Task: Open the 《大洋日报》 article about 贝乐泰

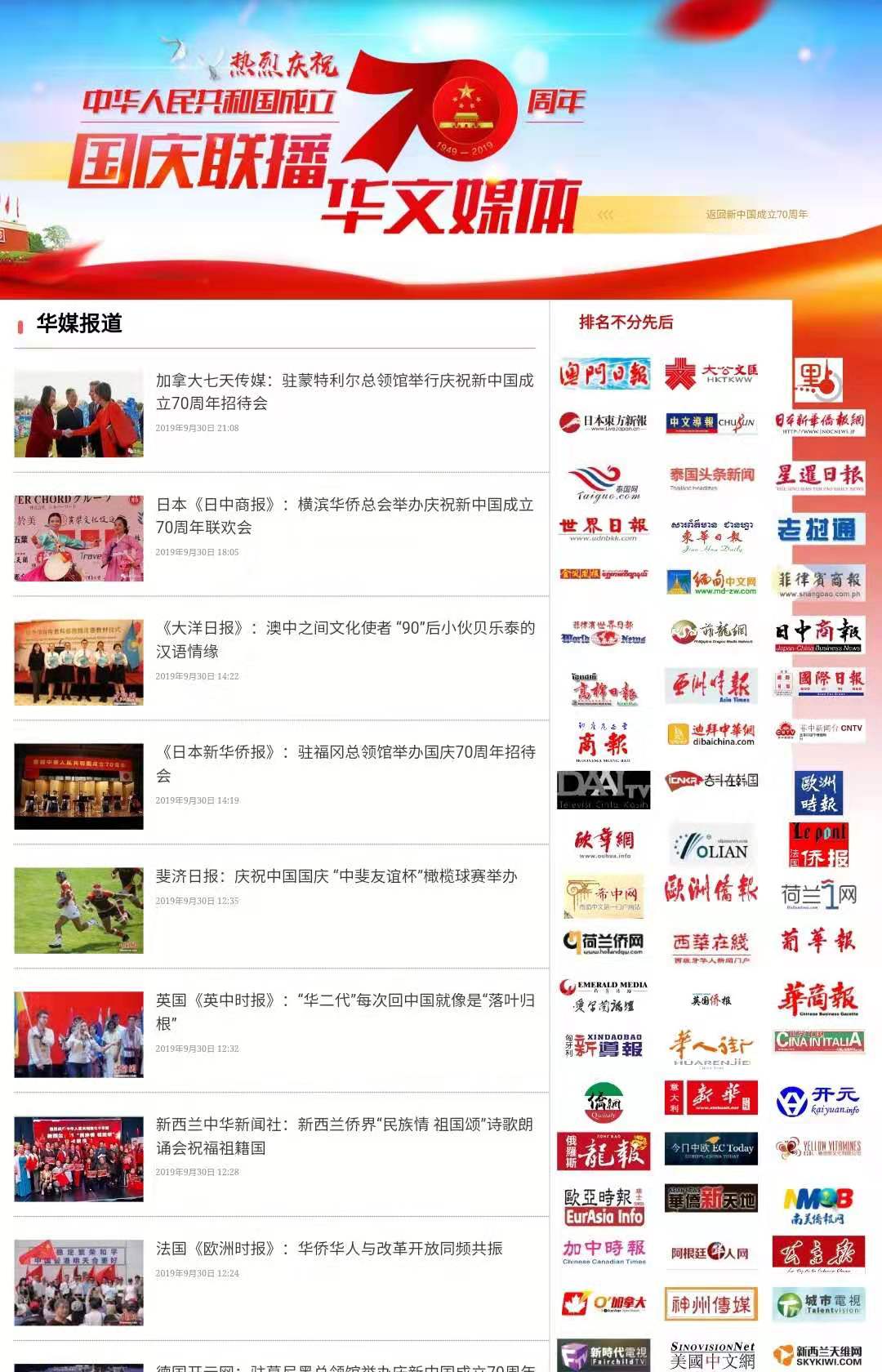Action: pyautogui.click(x=346, y=639)
